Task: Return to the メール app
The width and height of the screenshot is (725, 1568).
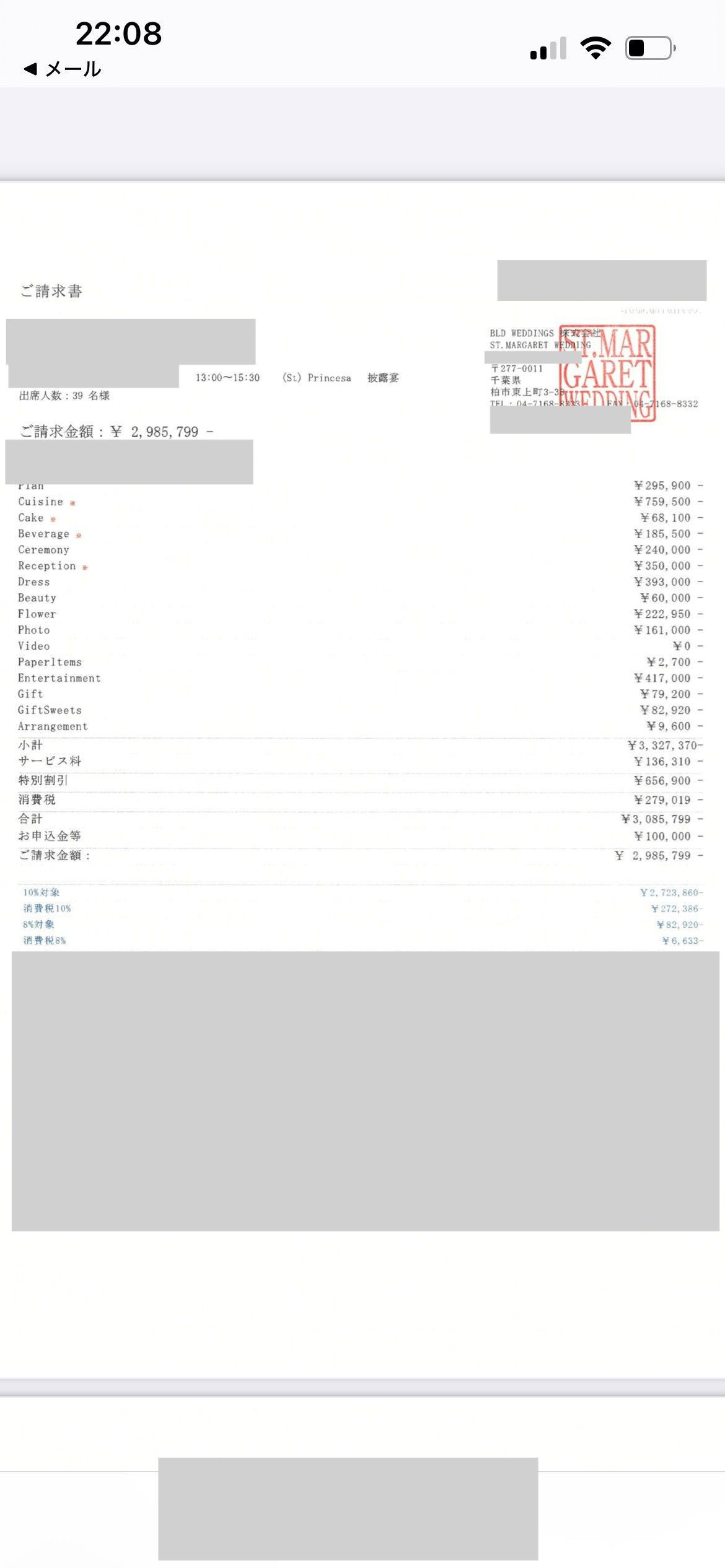Action: 62,69
